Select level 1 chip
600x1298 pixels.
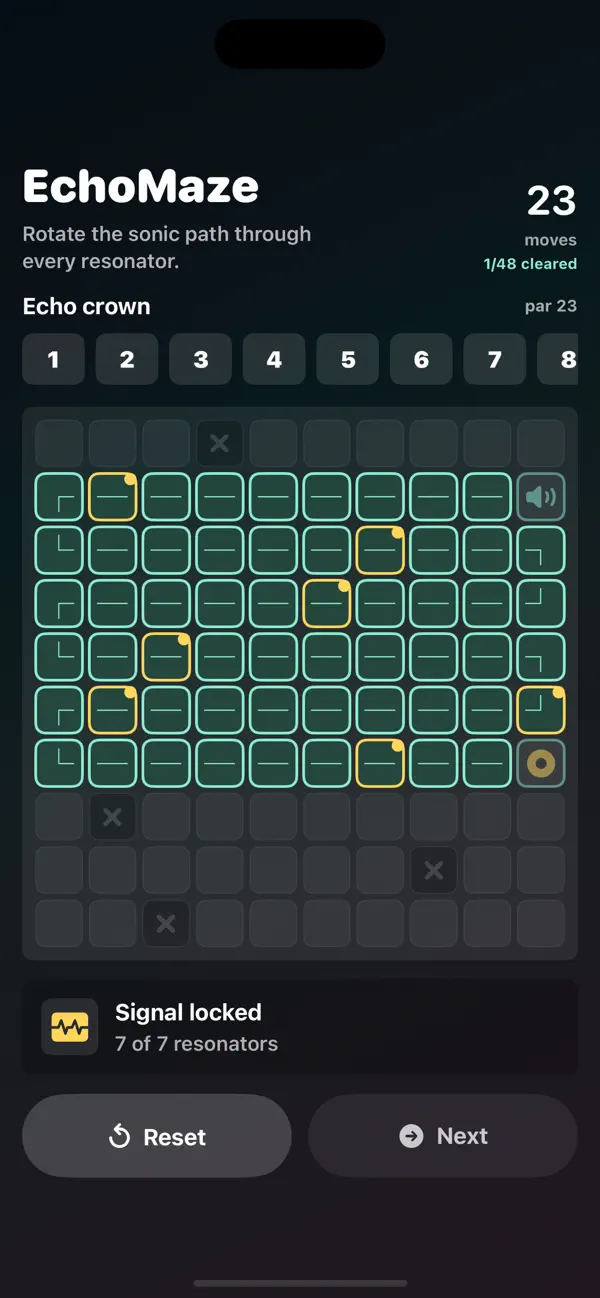53,359
